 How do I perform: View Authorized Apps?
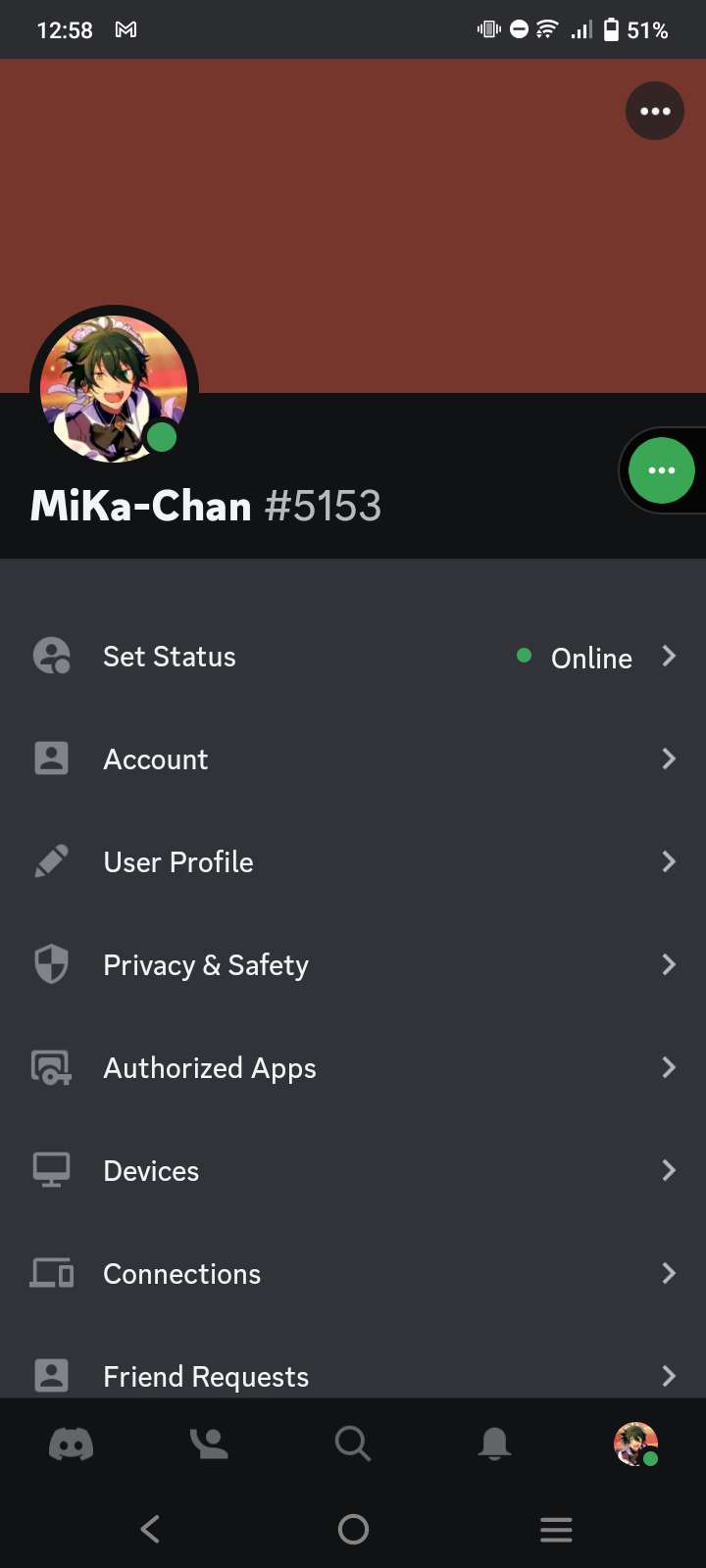pos(353,1068)
